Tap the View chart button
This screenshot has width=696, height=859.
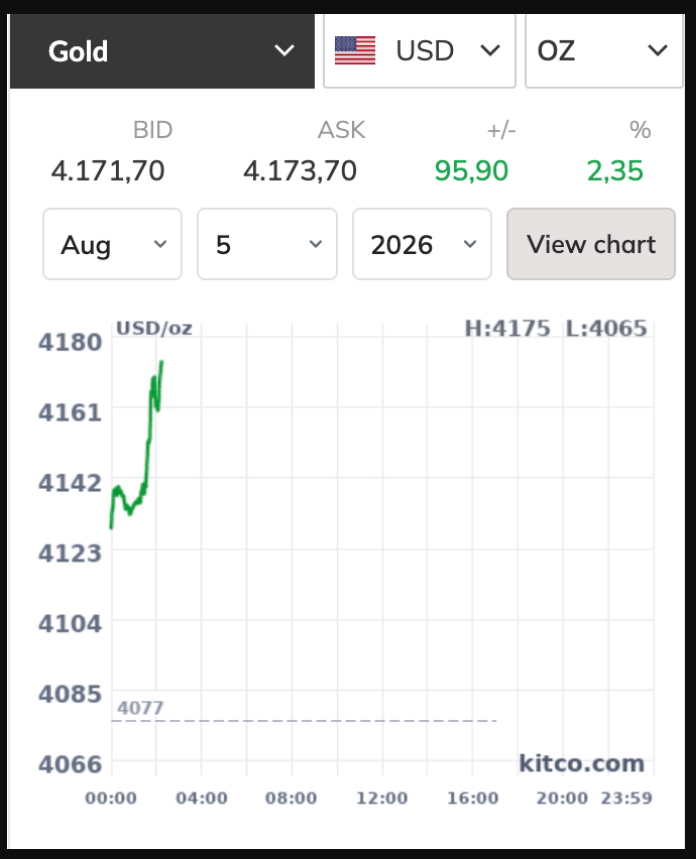coord(591,244)
